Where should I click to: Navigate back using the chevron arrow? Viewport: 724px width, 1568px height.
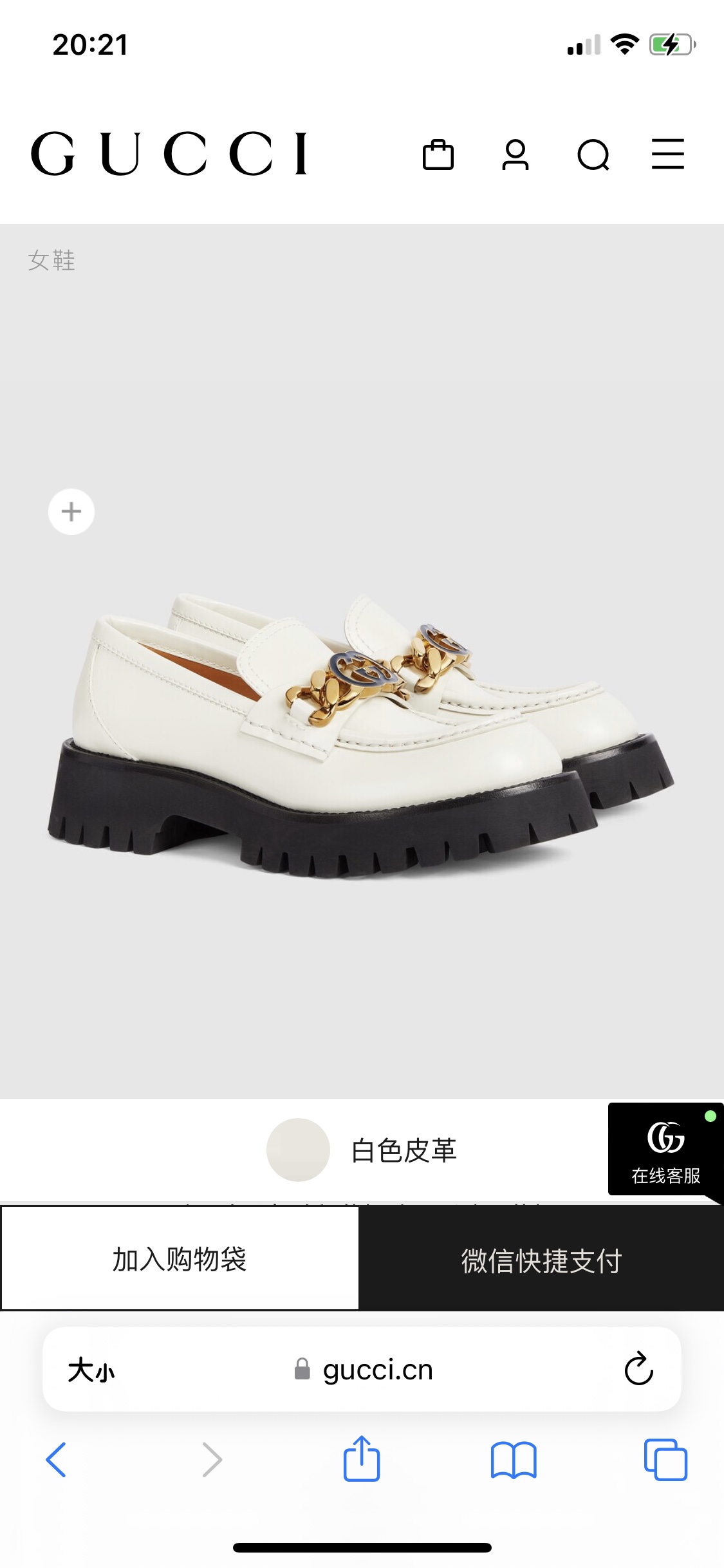(x=58, y=1460)
